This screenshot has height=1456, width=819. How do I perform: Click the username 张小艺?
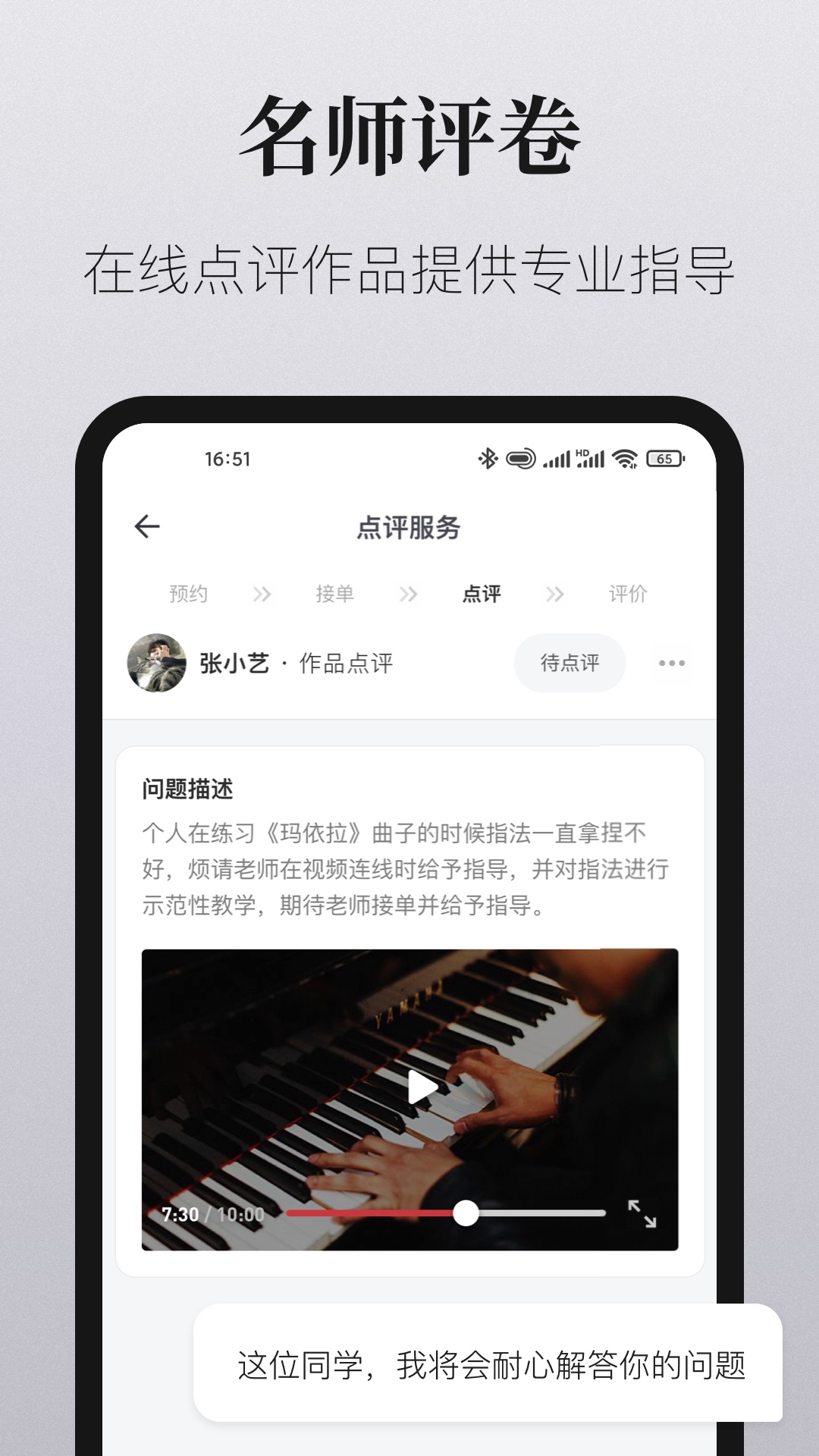235,663
